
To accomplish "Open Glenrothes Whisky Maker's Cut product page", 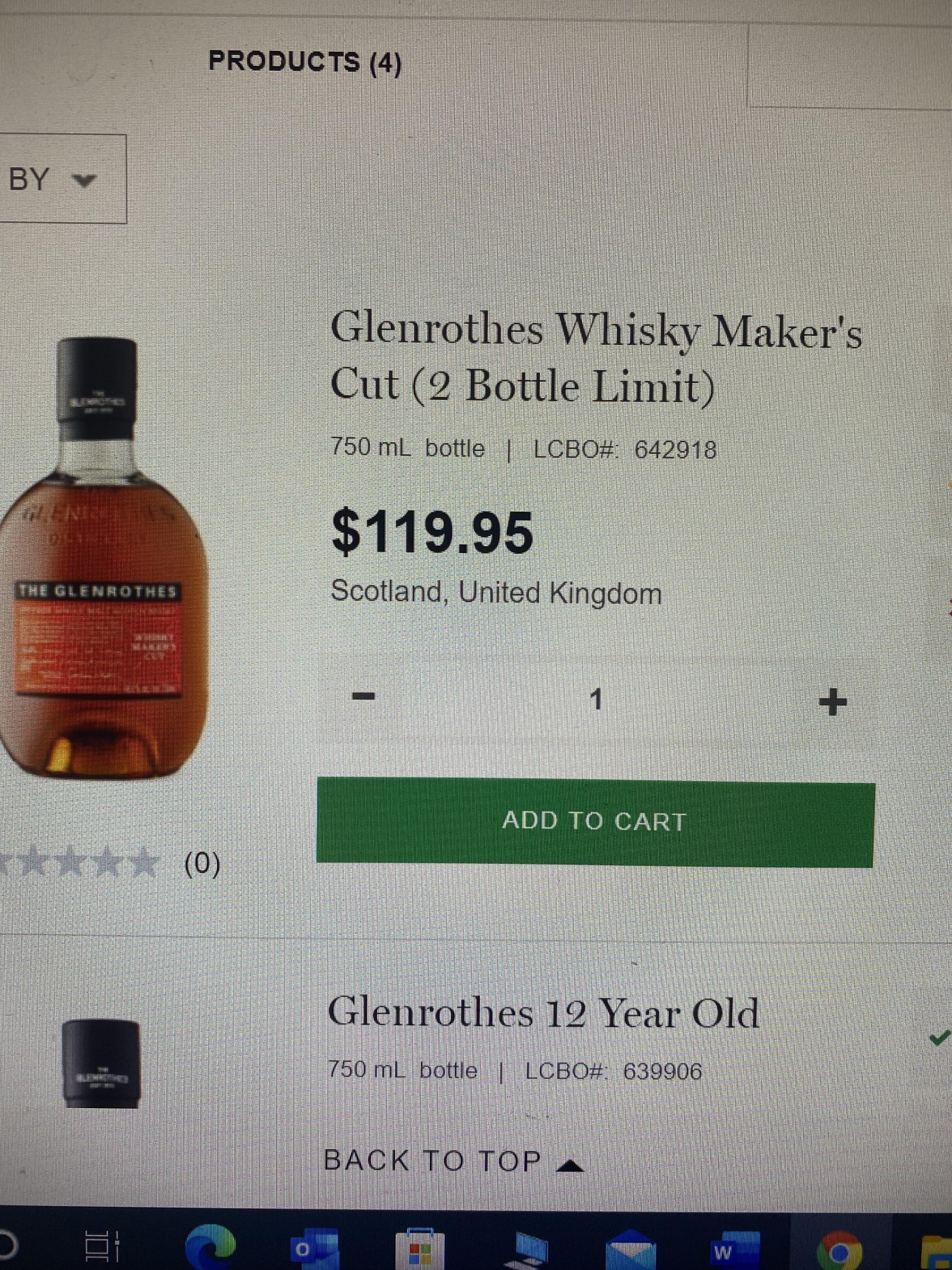I will coord(595,357).
